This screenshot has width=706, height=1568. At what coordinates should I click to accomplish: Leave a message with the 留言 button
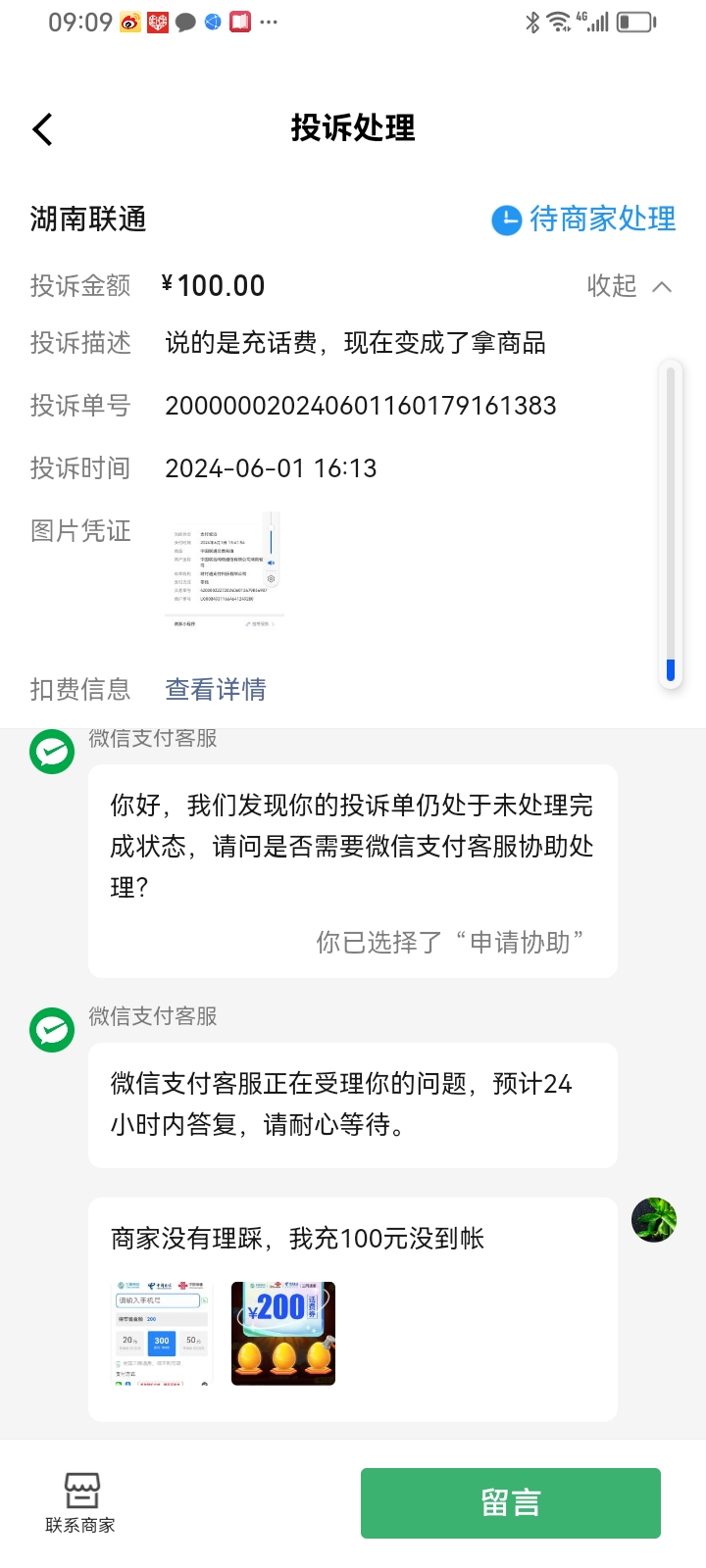tap(510, 1502)
